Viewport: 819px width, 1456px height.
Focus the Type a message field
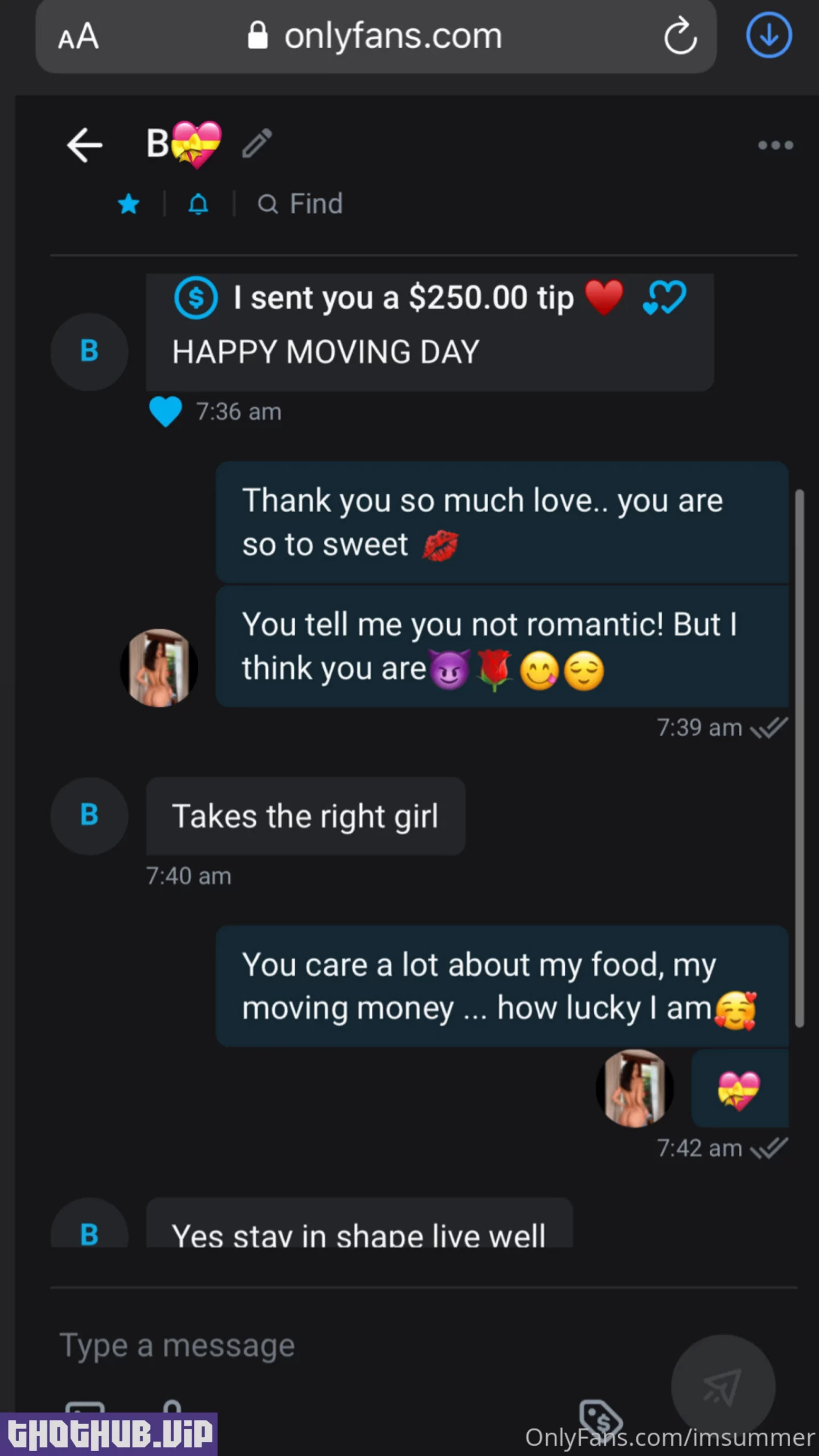tap(341, 1346)
